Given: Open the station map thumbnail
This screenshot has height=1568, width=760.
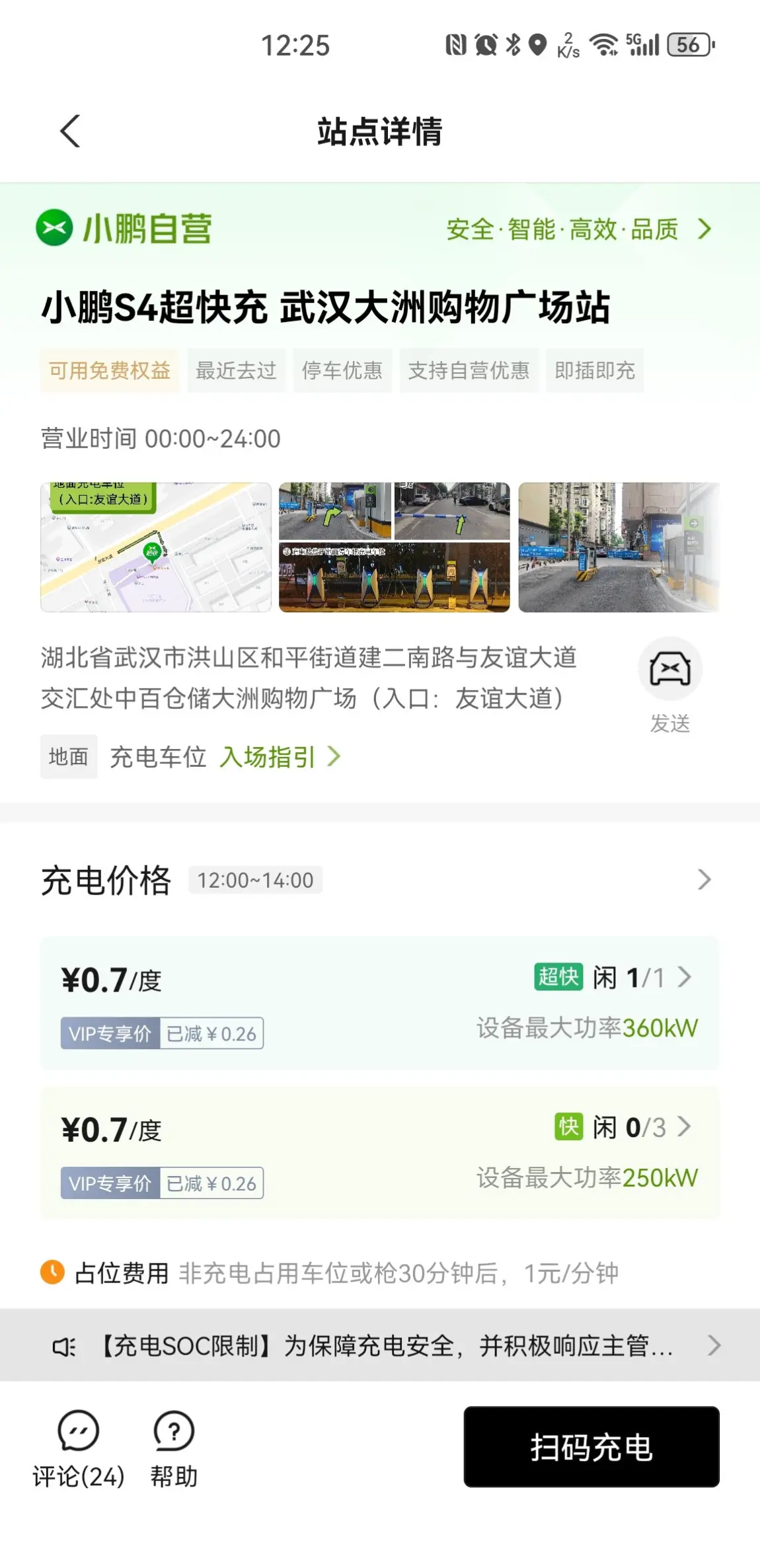Looking at the screenshot, I should [156, 547].
